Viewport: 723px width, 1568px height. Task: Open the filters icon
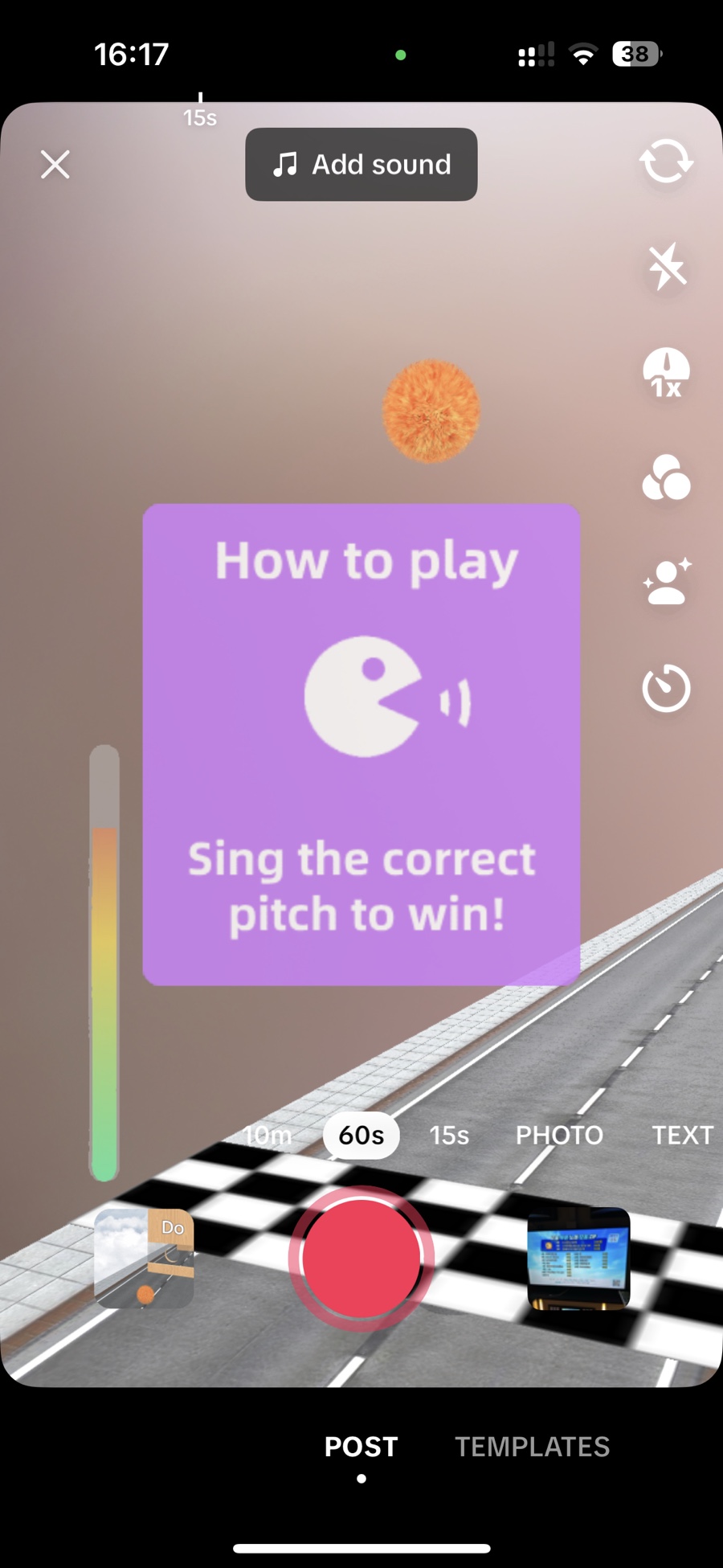[666, 477]
